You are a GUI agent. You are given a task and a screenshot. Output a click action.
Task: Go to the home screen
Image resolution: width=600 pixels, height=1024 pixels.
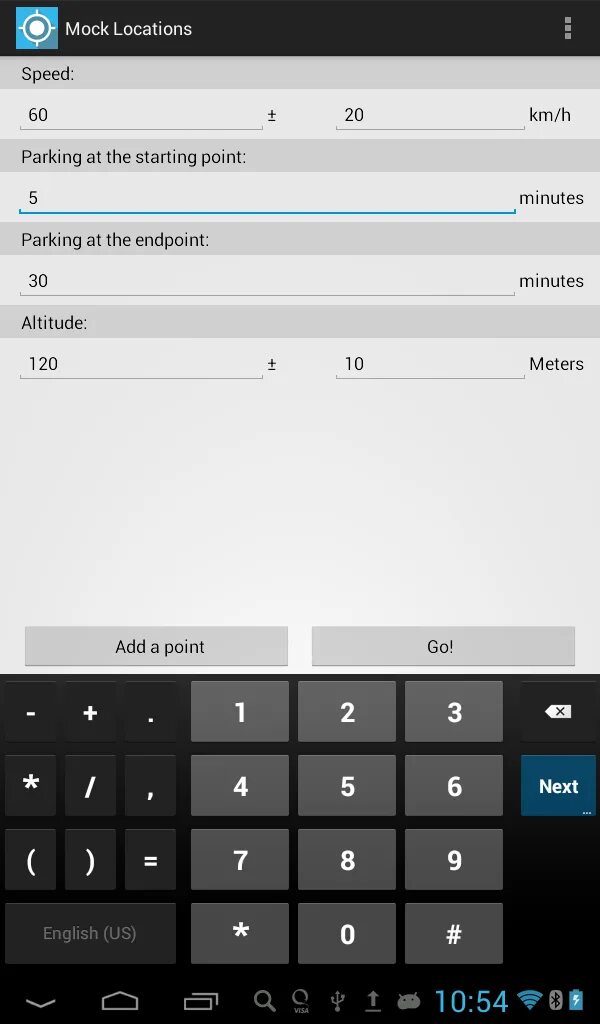120,1001
